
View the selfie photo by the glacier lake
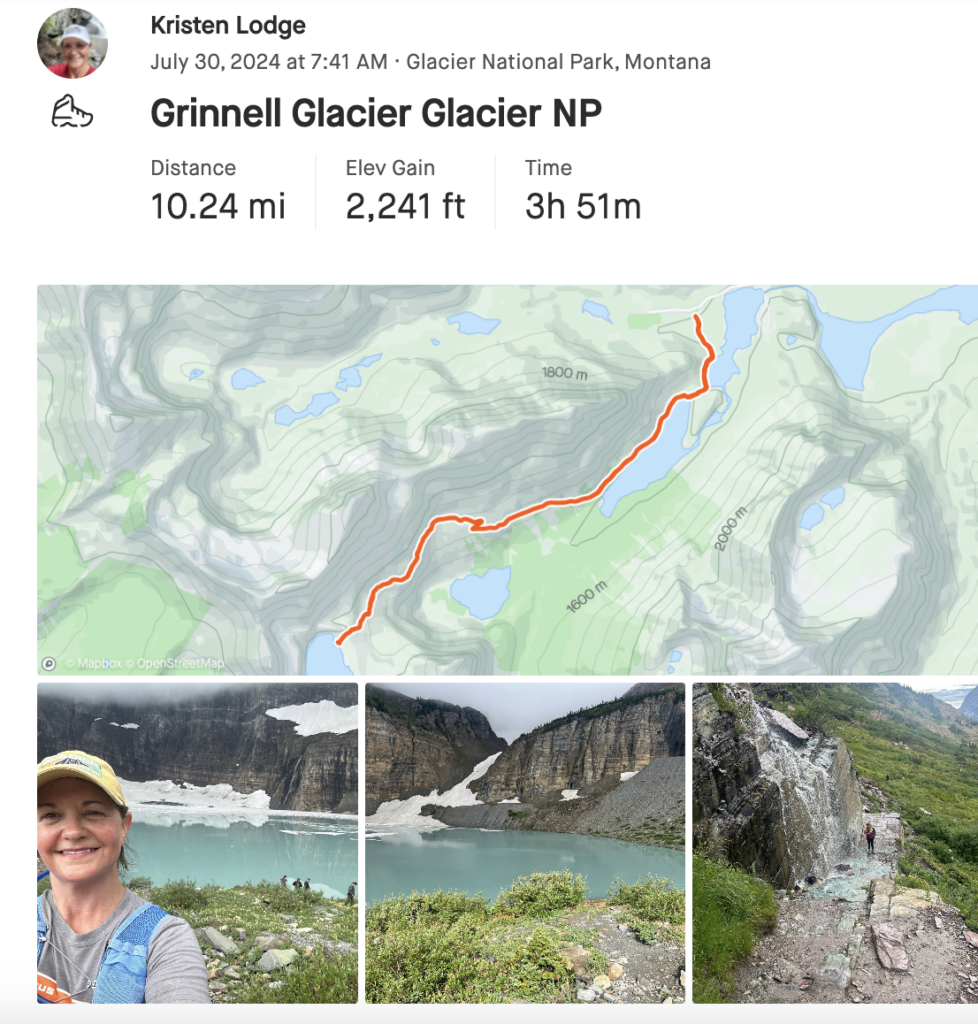tap(197, 842)
